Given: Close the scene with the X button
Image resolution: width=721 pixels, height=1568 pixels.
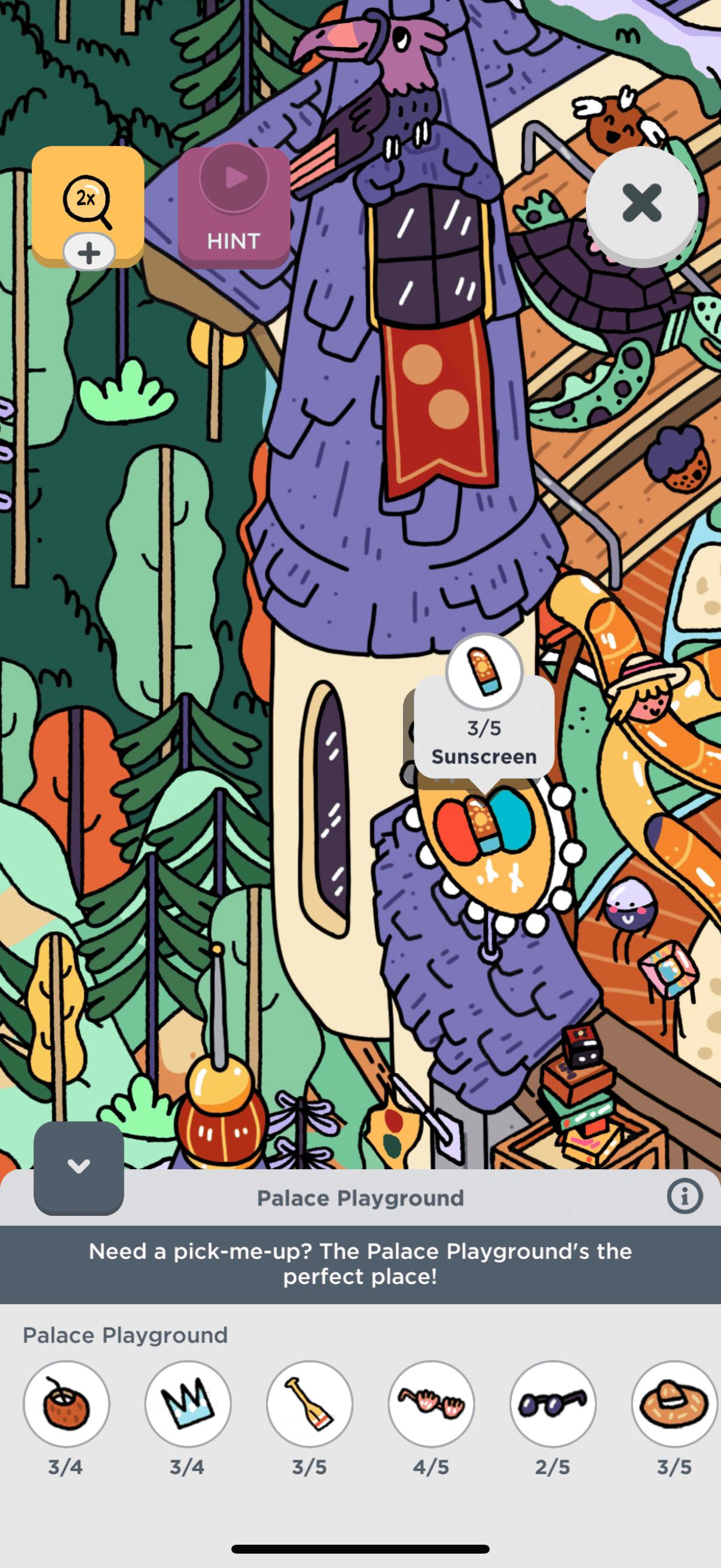Looking at the screenshot, I should coord(641,203).
